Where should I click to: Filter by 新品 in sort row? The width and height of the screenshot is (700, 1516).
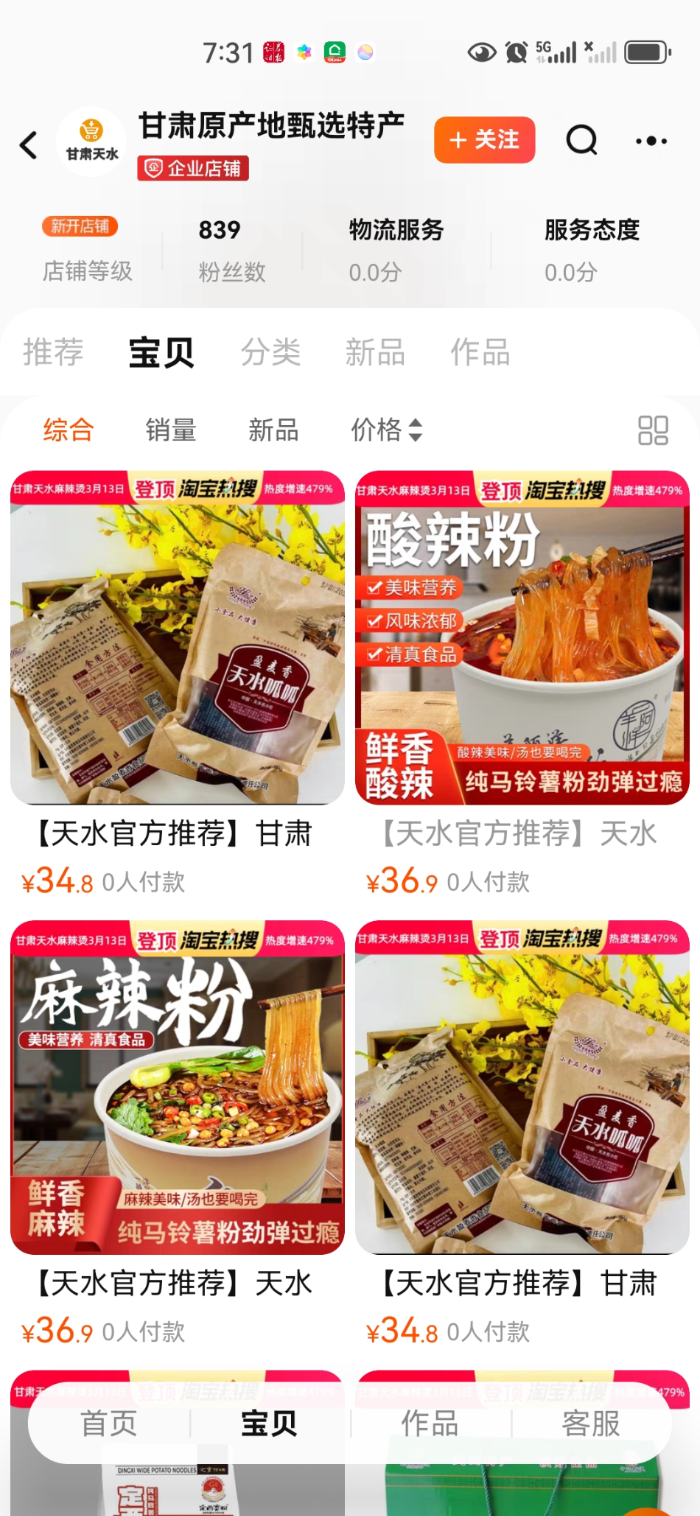tap(273, 430)
